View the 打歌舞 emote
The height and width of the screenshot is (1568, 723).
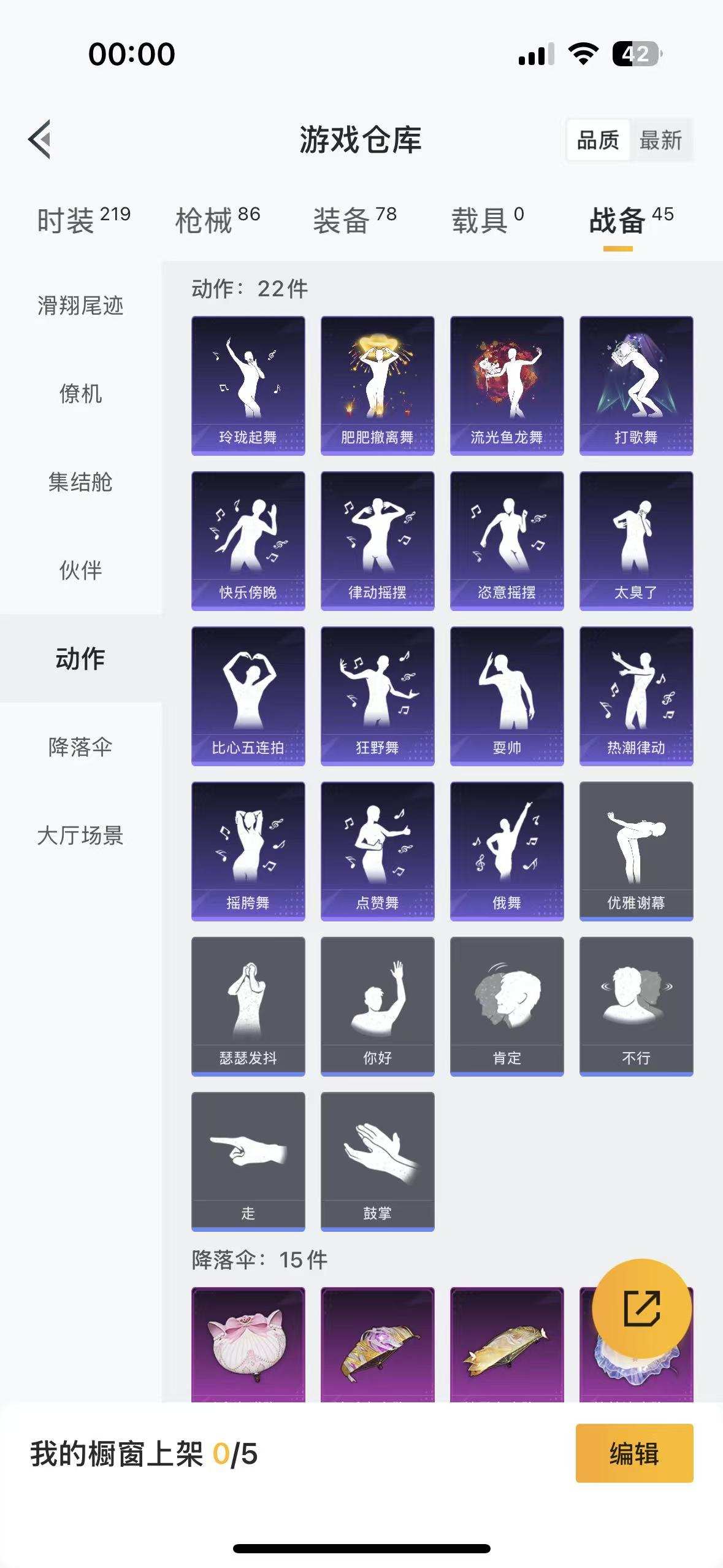click(x=635, y=385)
